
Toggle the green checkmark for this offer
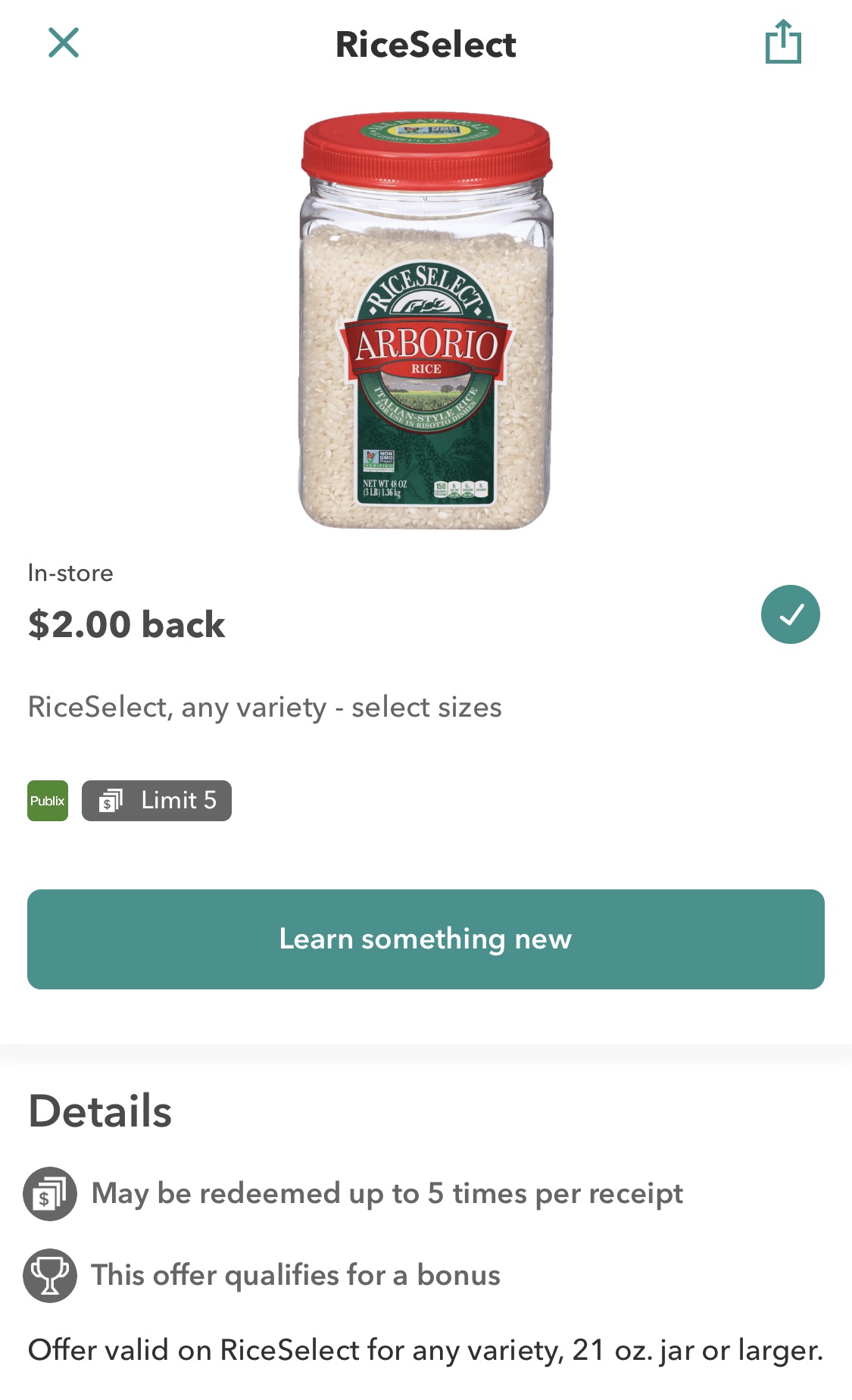(790, 614)
